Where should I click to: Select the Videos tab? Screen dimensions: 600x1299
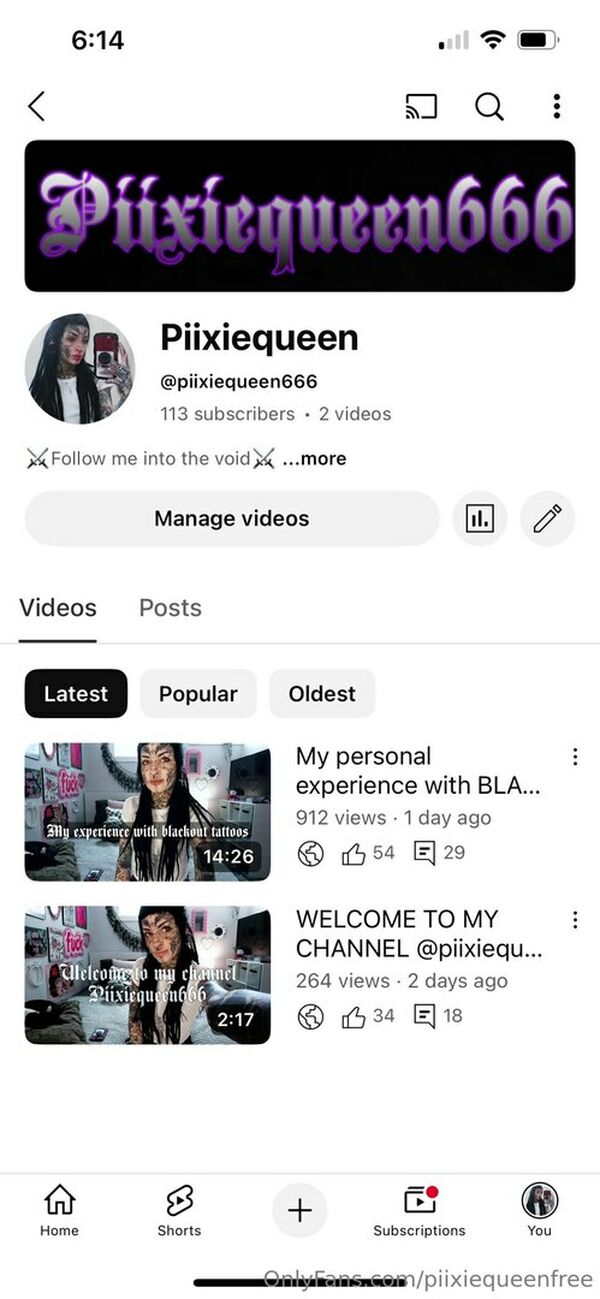pyautogui.click(x=58, y=608)
